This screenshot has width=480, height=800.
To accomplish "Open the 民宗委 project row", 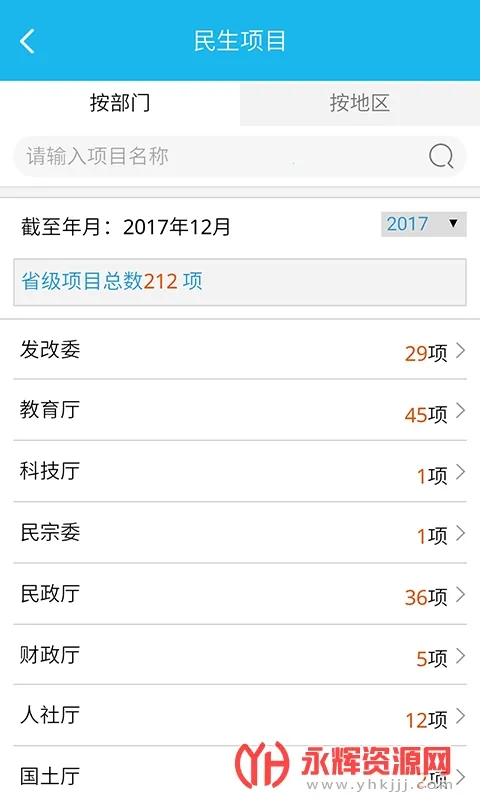I will click(x=240, y=533).
